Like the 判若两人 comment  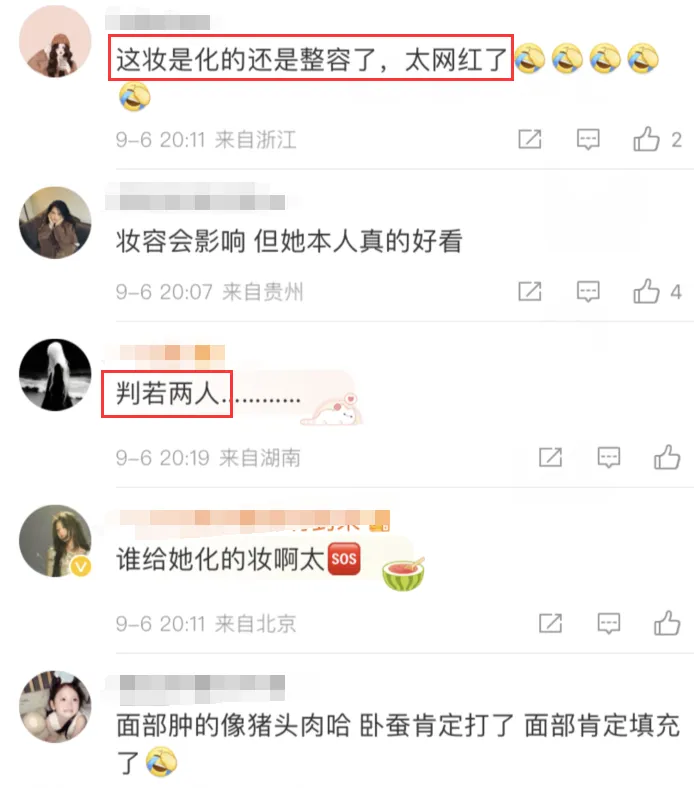point(667,457)
